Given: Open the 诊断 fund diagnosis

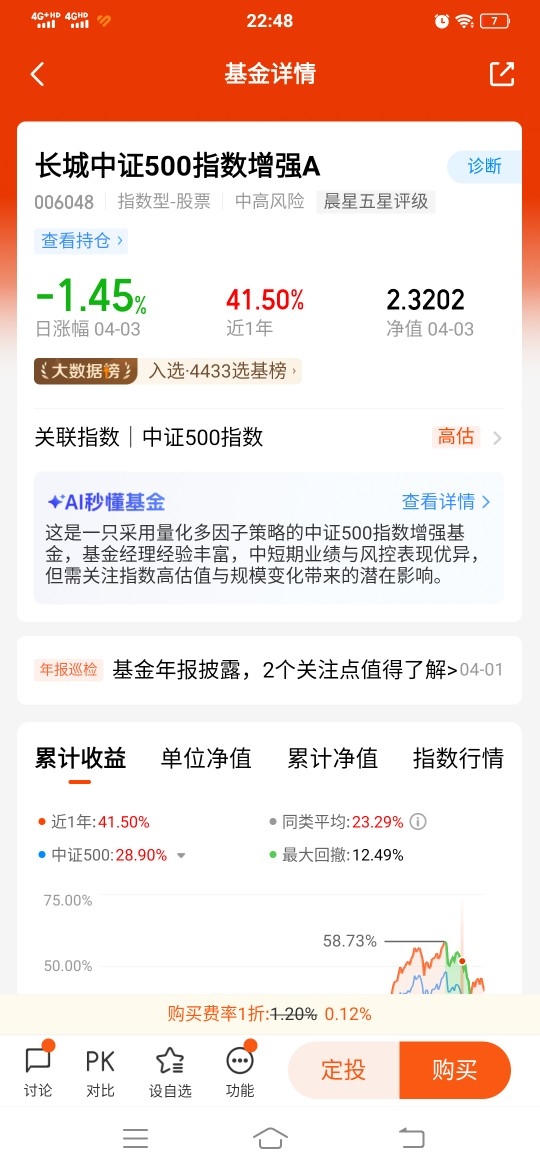Looking at the screenshot, I should (x=484, y=166).
